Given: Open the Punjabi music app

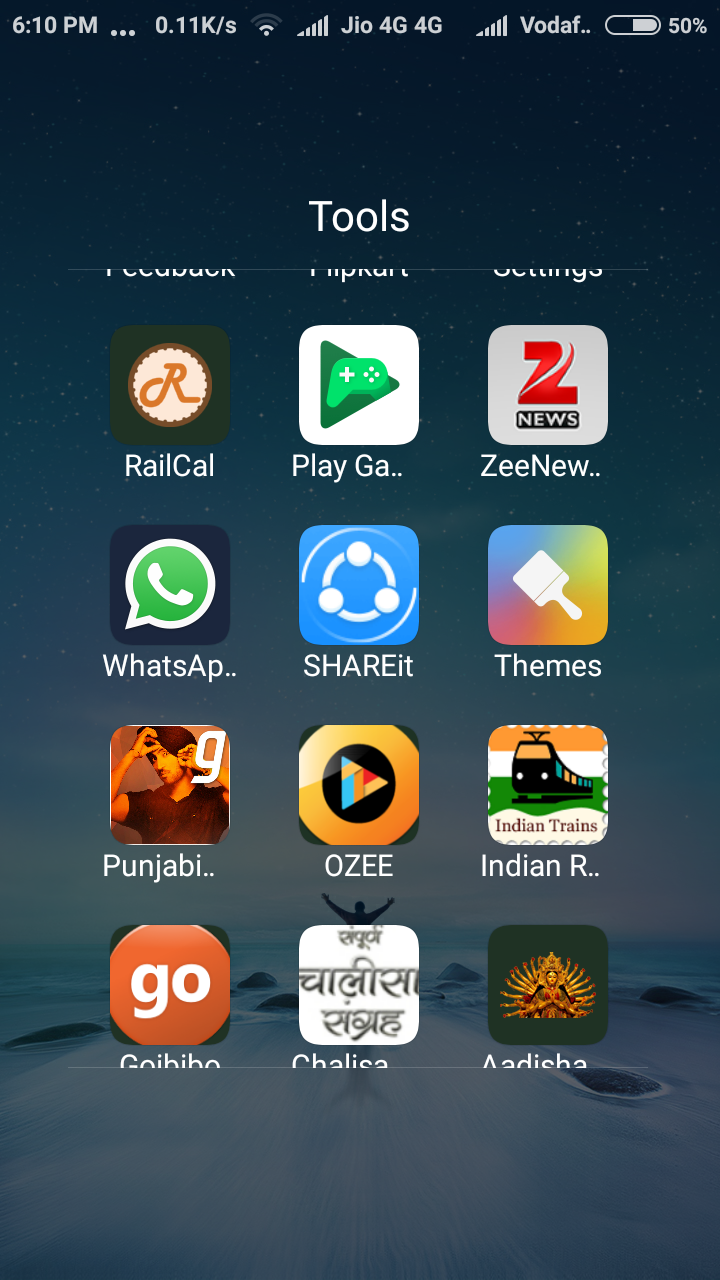Looking at the screenshot, I should click(x=170, y=785).
